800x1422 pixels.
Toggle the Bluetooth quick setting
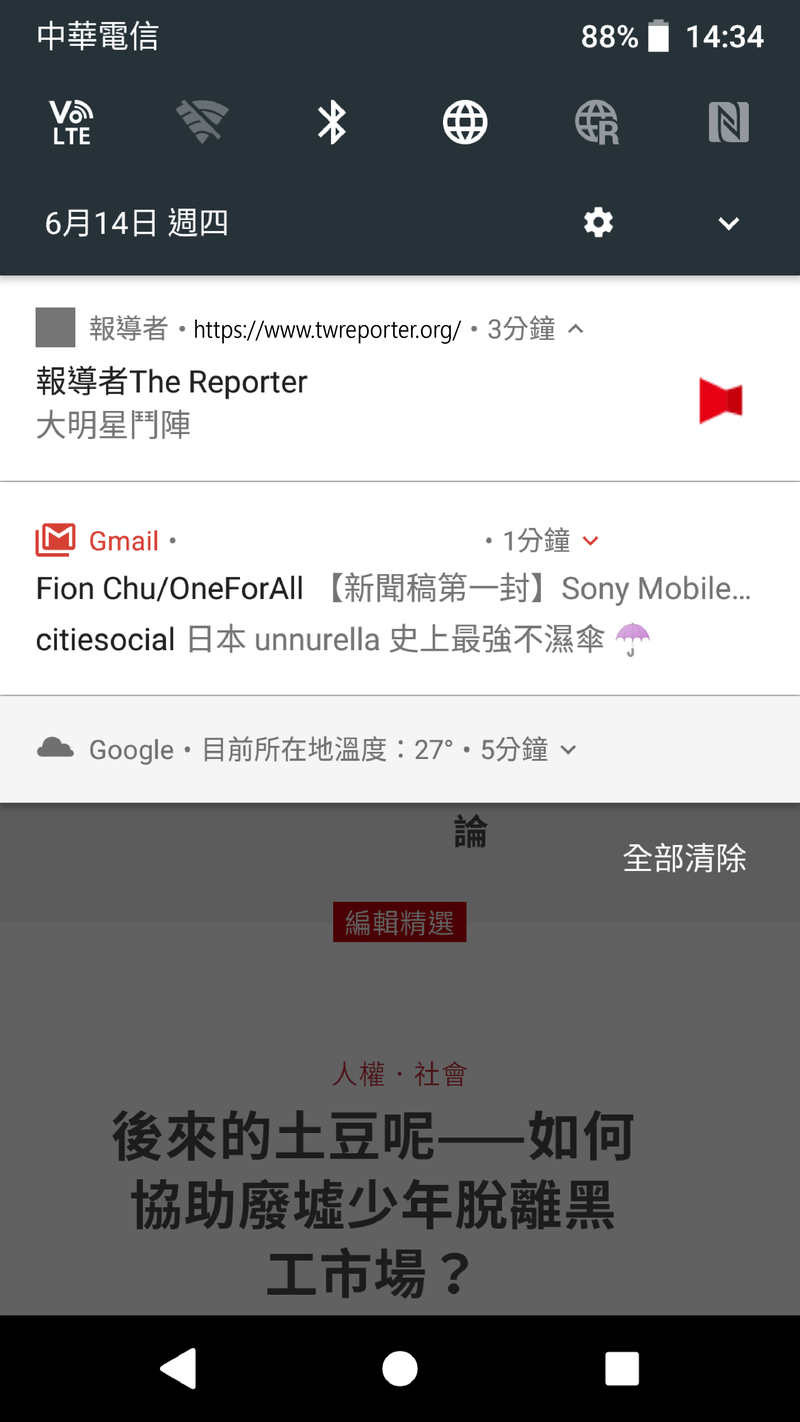coord(332,123)
